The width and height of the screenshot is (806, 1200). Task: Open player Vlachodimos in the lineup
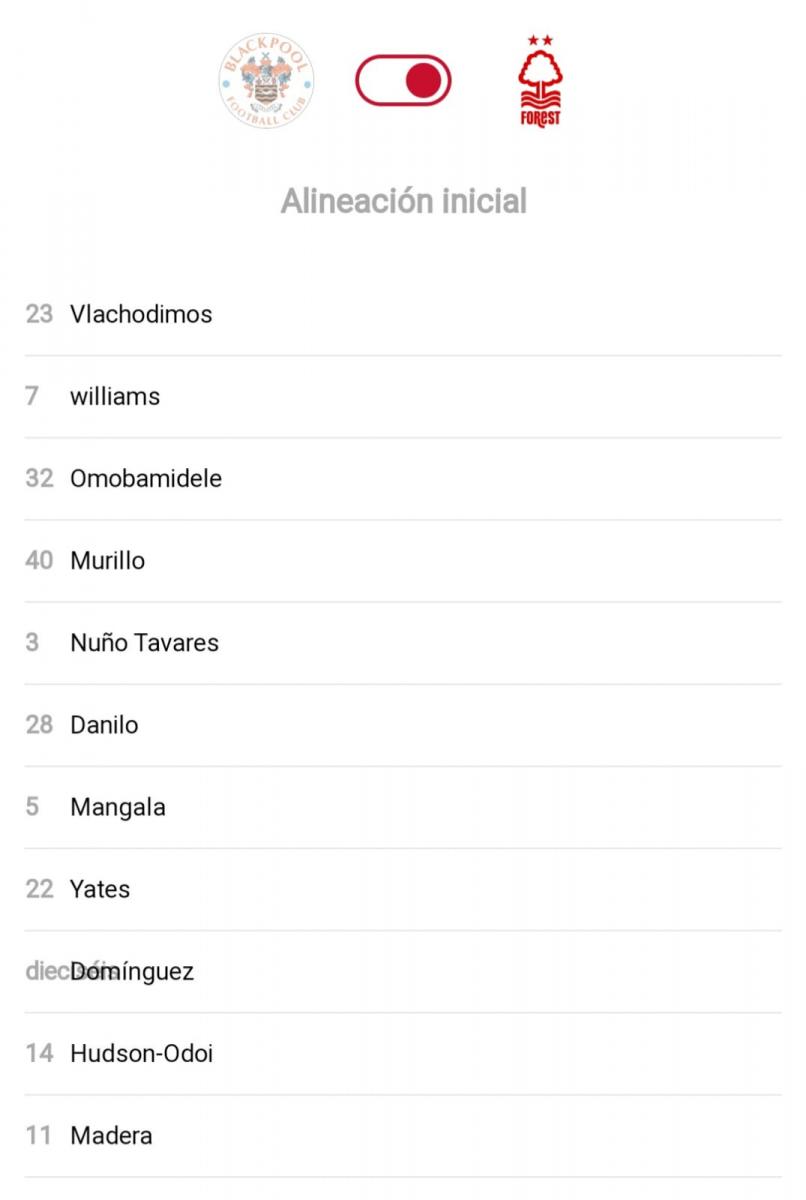(x=141, y=314)
